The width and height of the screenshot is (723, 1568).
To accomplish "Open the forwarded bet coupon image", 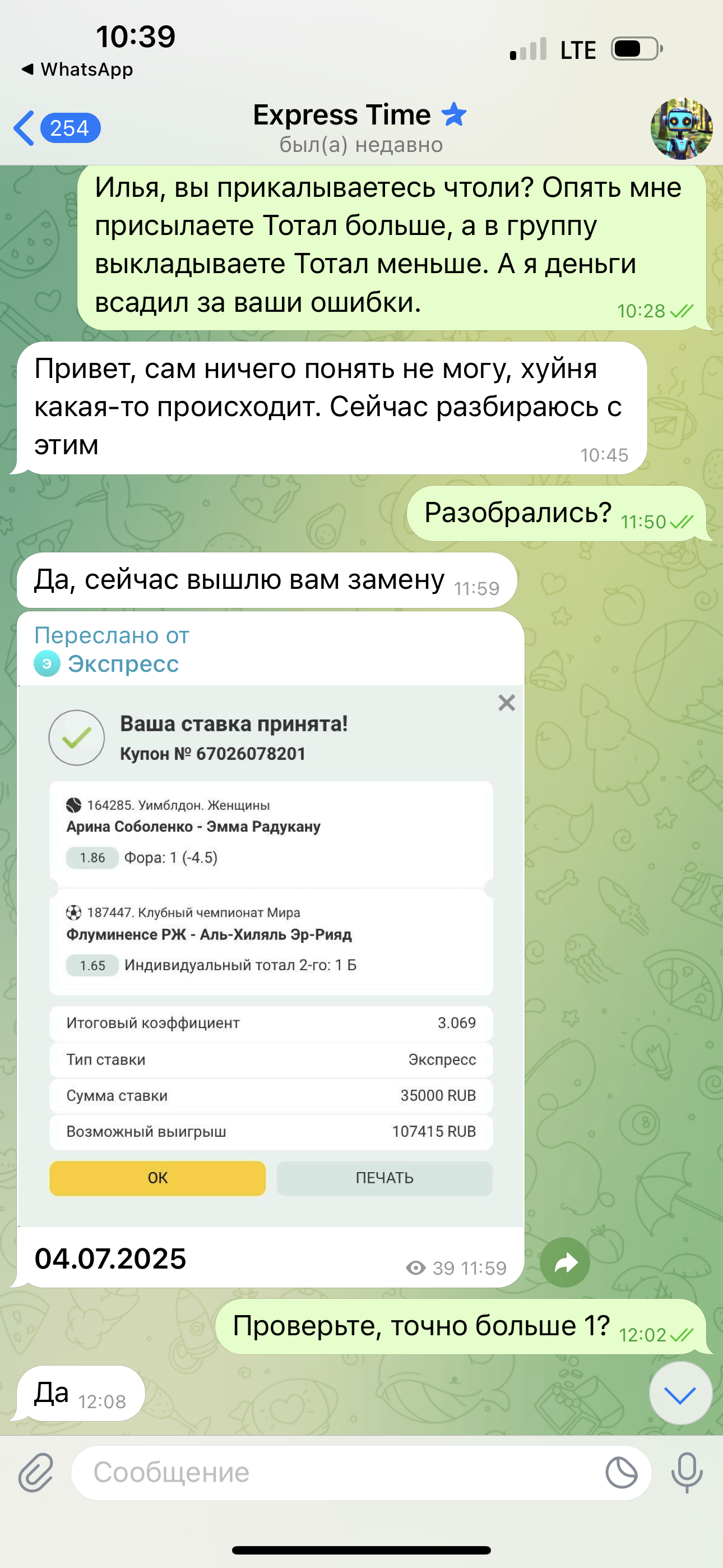I will tap(271, 956).
